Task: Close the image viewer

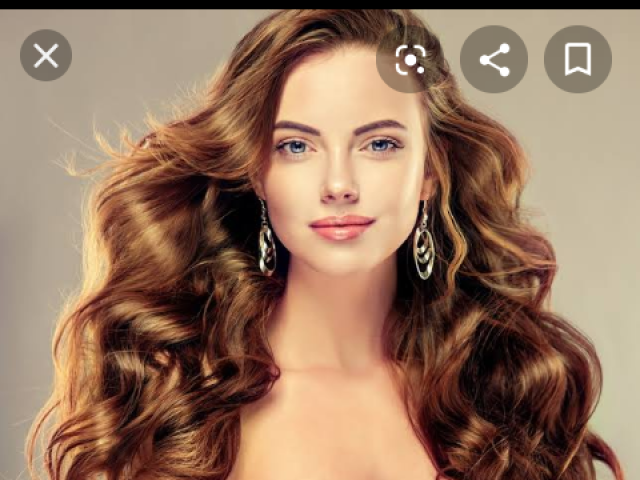Action: tap(46, 56)
